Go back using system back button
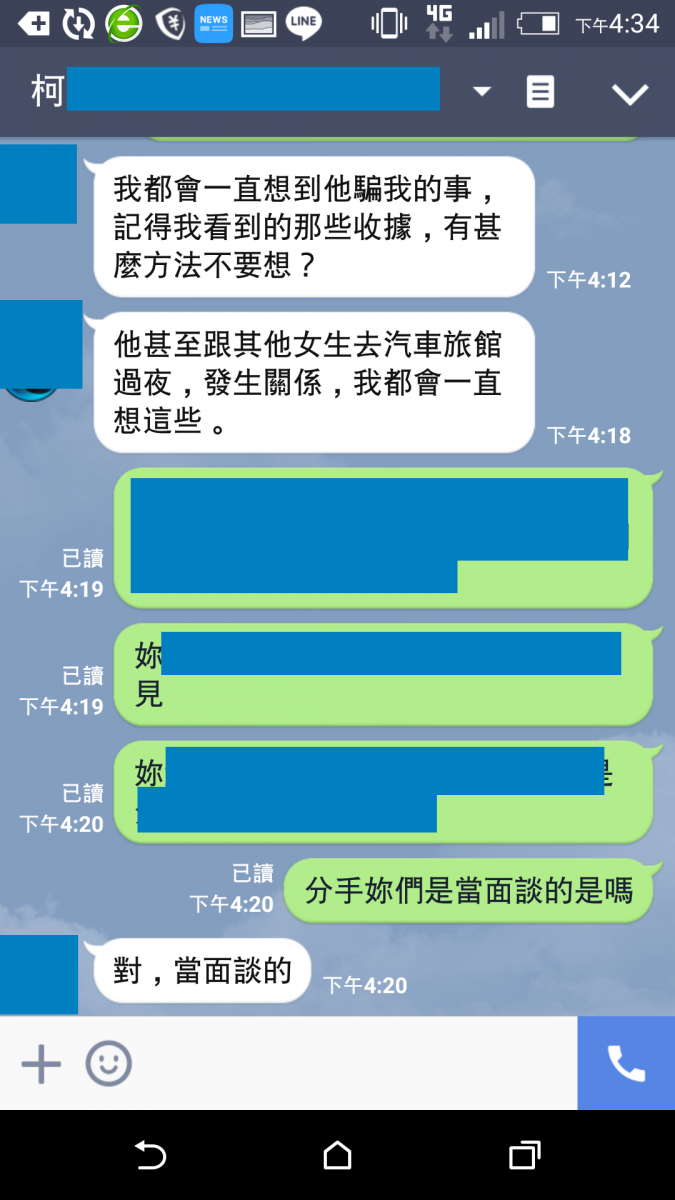The image size is (675, 1200). tap(150, 1156)
